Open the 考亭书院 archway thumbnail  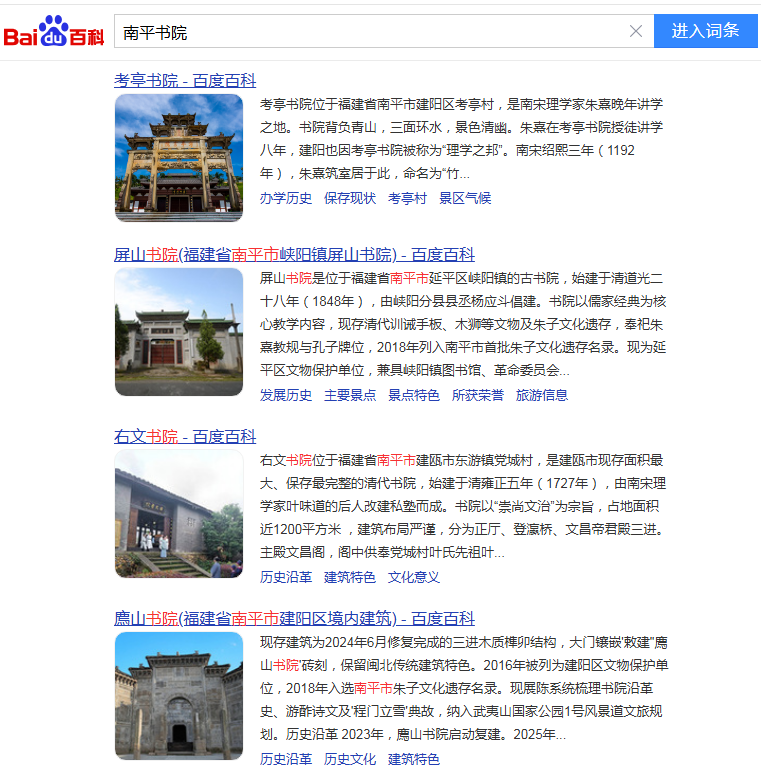(x=179, y=157)
